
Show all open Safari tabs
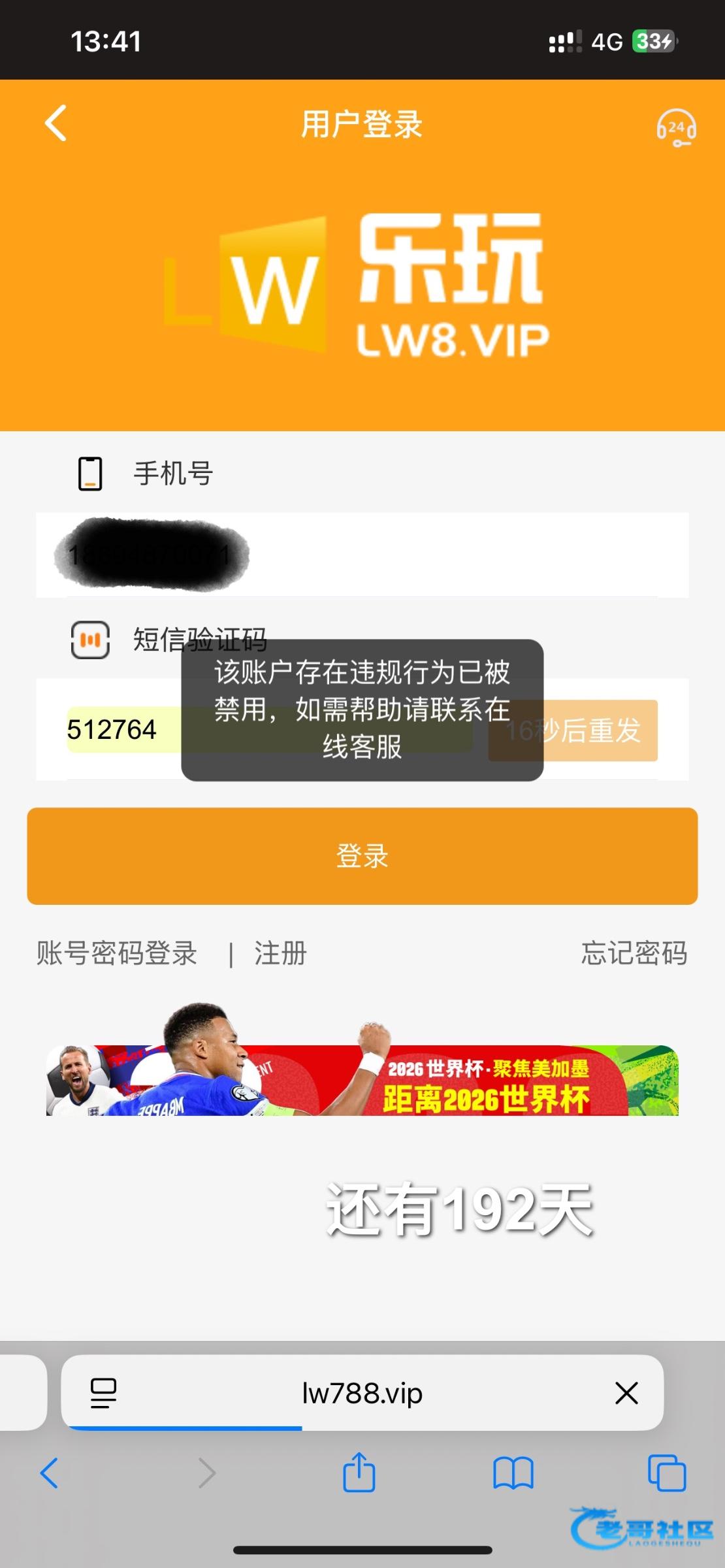click(x=667, y=1473)
